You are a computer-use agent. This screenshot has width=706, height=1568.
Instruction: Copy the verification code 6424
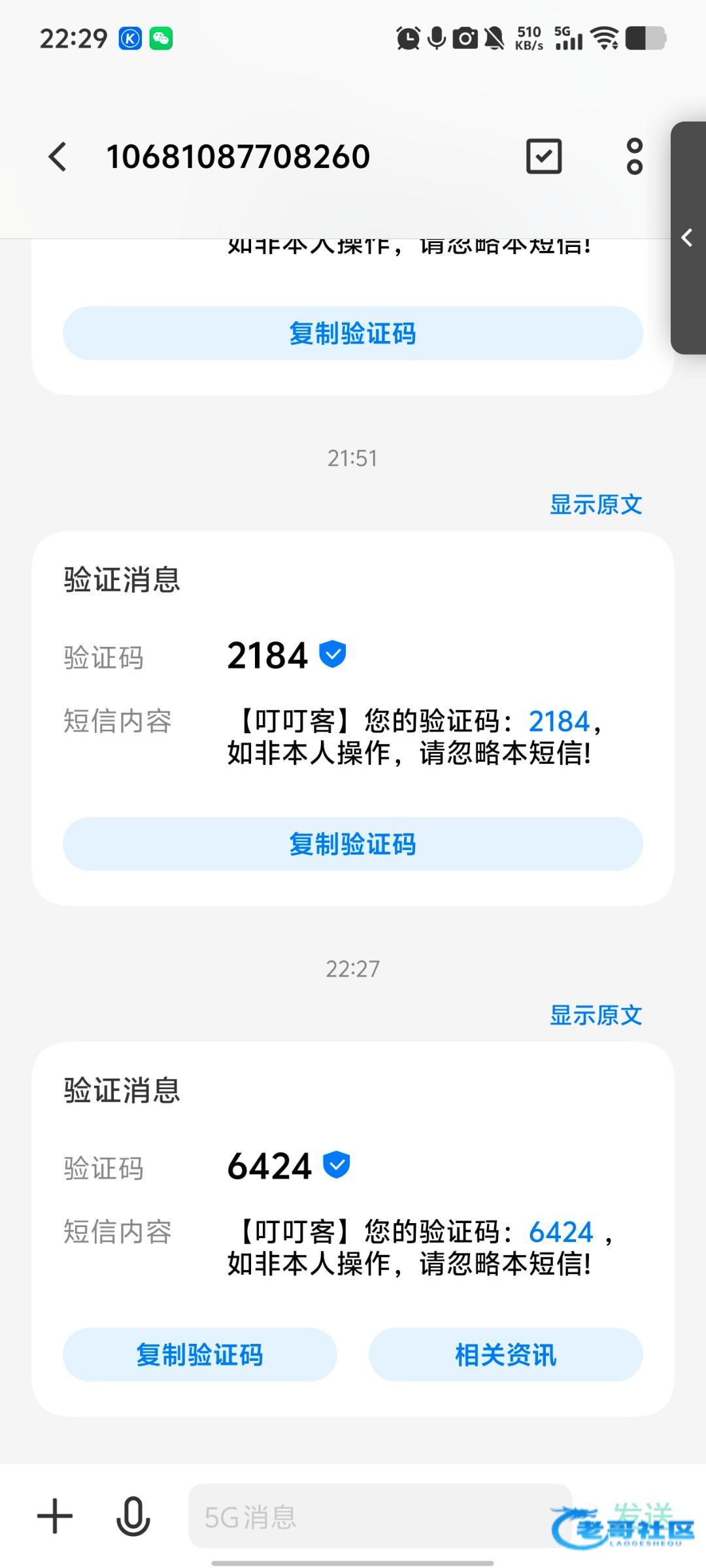click(x=199, y=1355)
